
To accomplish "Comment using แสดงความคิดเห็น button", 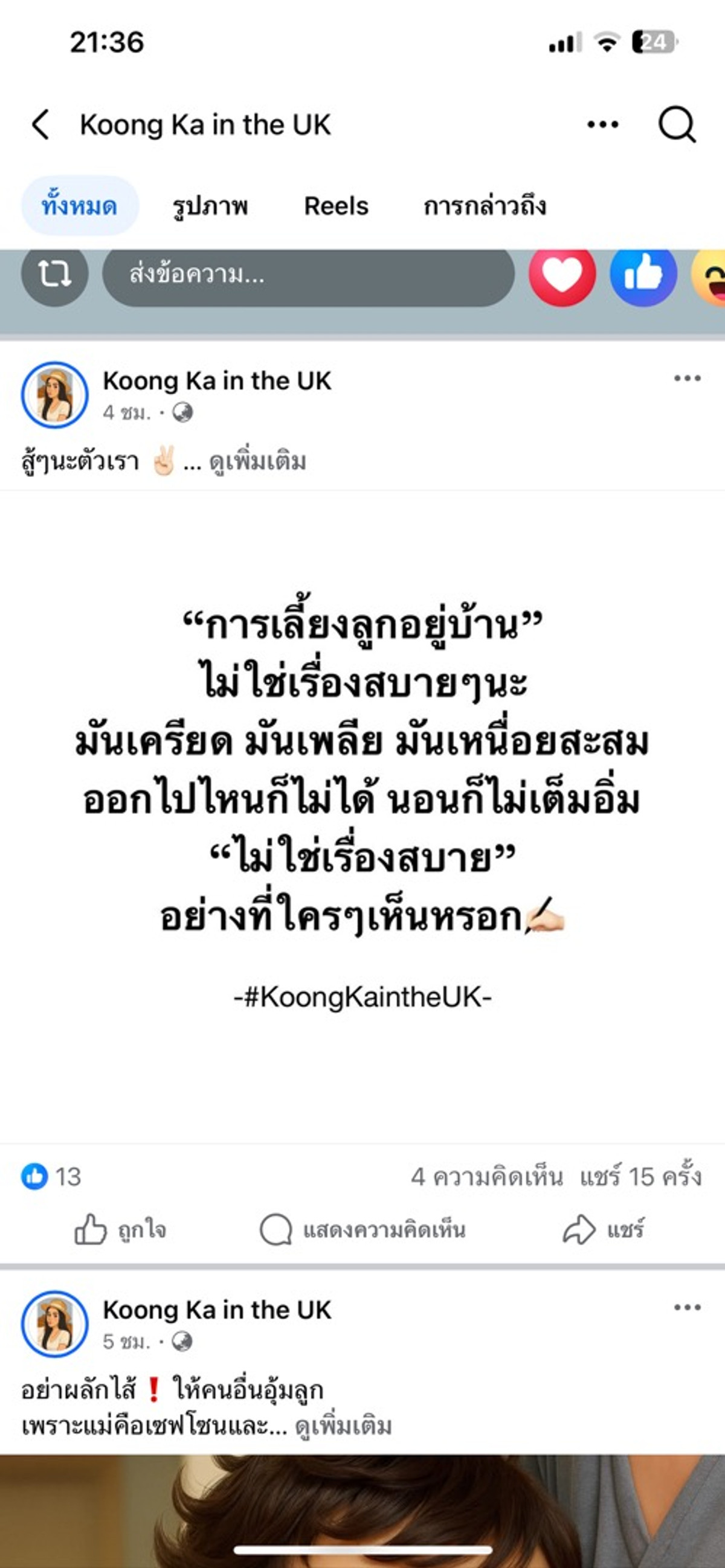I will pyautogui.click(x=362, y=1230).
